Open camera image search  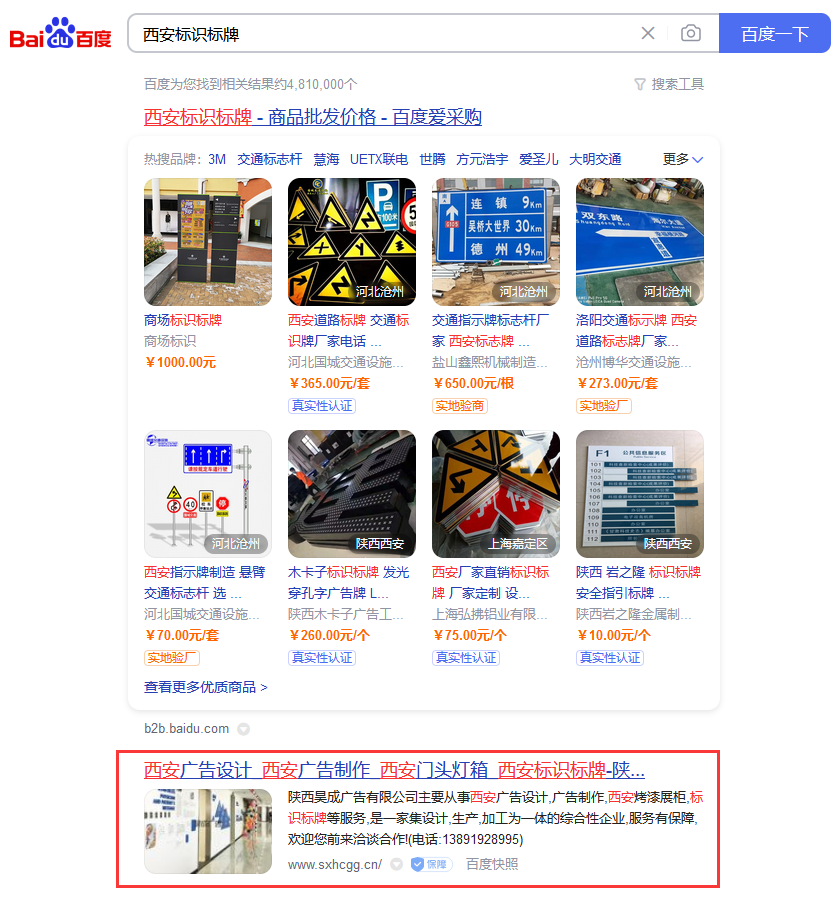point(691,34)
